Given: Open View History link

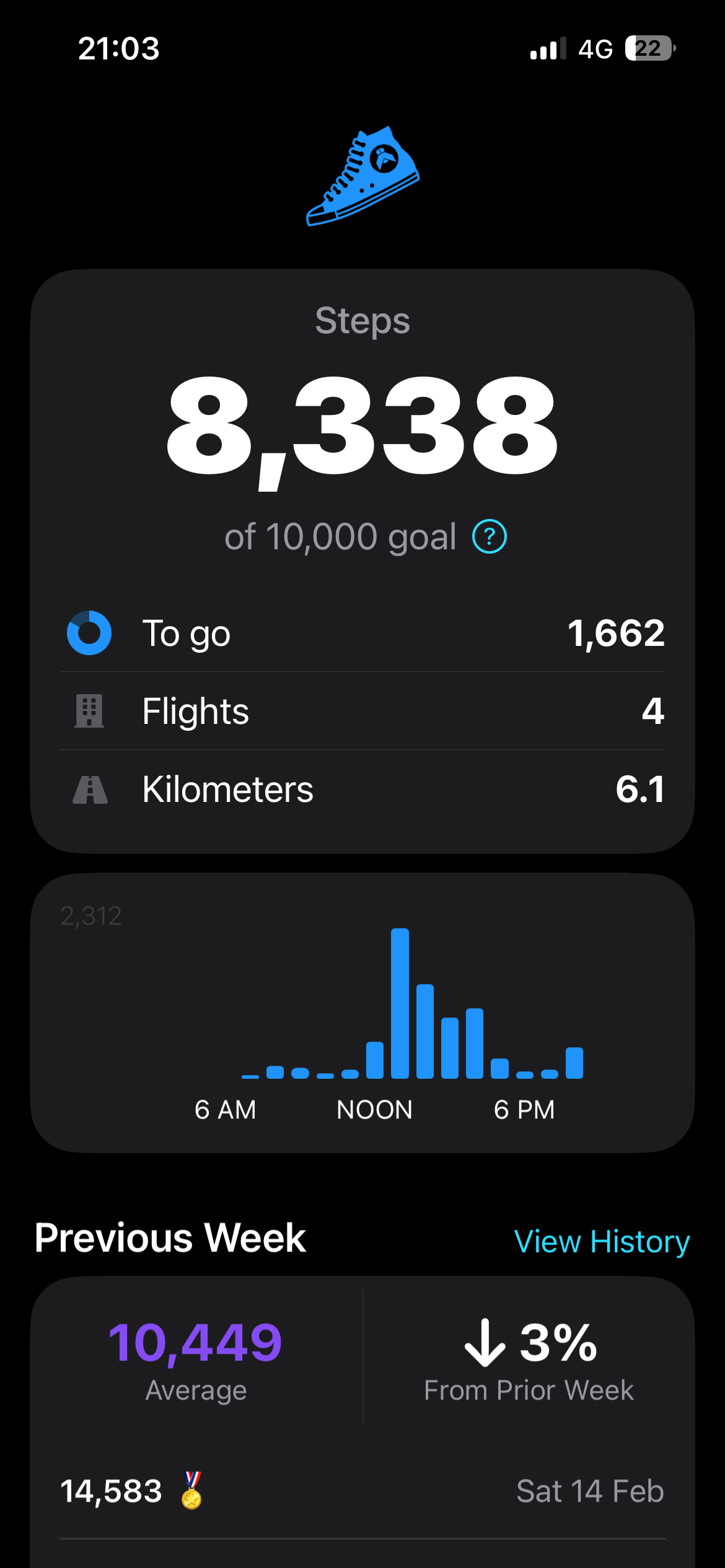Looking at the screenshot, I should pos(602,1241).
